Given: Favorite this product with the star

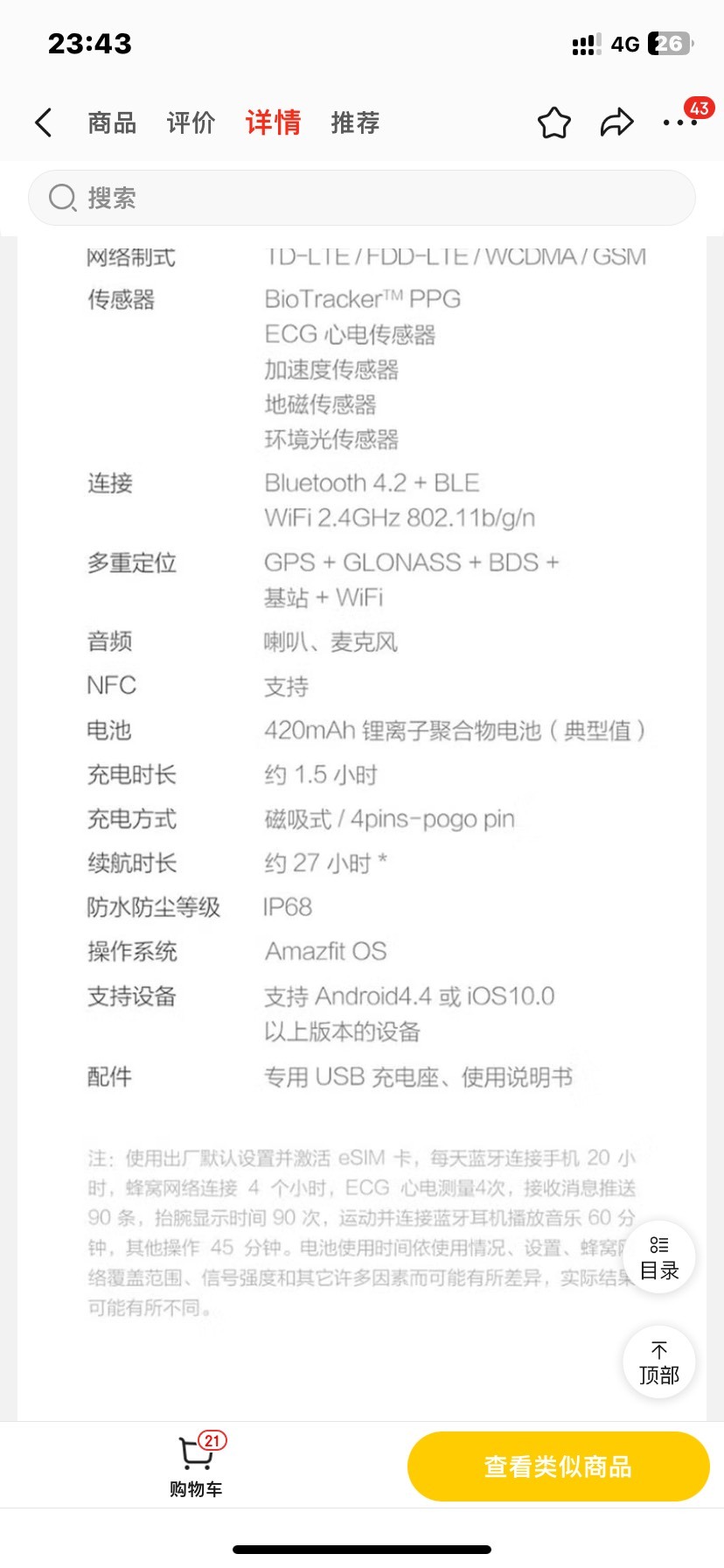Looking at the screenshot, I should (x=553, y=123).
